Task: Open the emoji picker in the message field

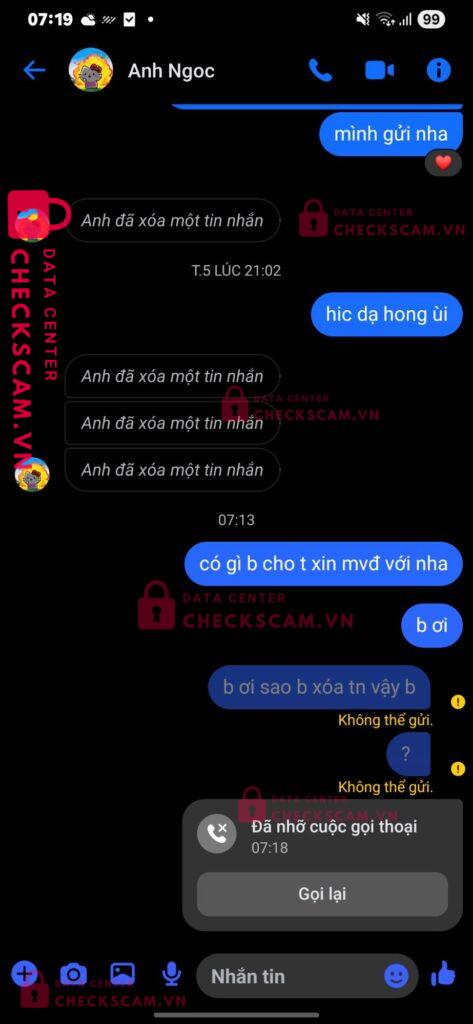Action: click(396, 976)
